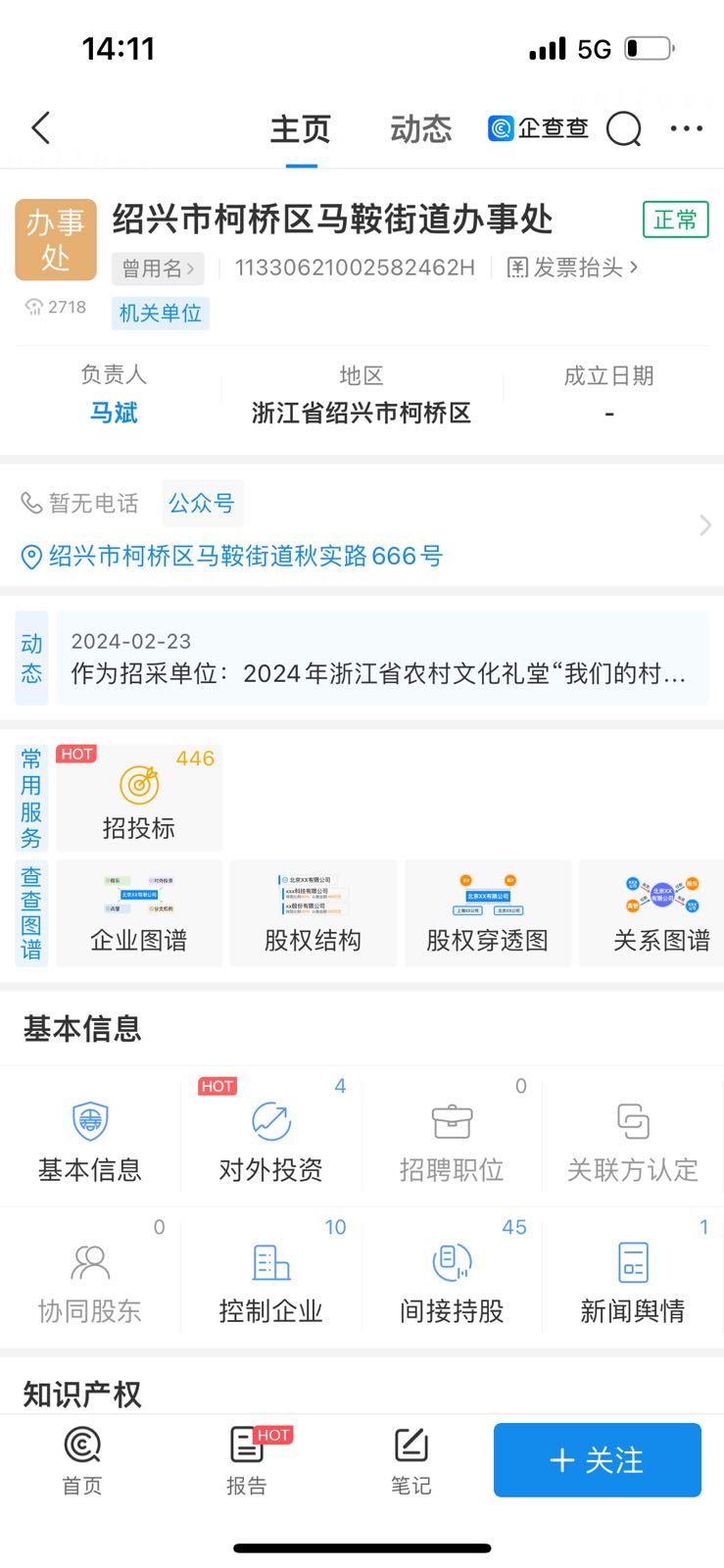Open the 股权穿透图 penetration chart icon
The height and width of the screenshot is (1568, 724).
487,911
